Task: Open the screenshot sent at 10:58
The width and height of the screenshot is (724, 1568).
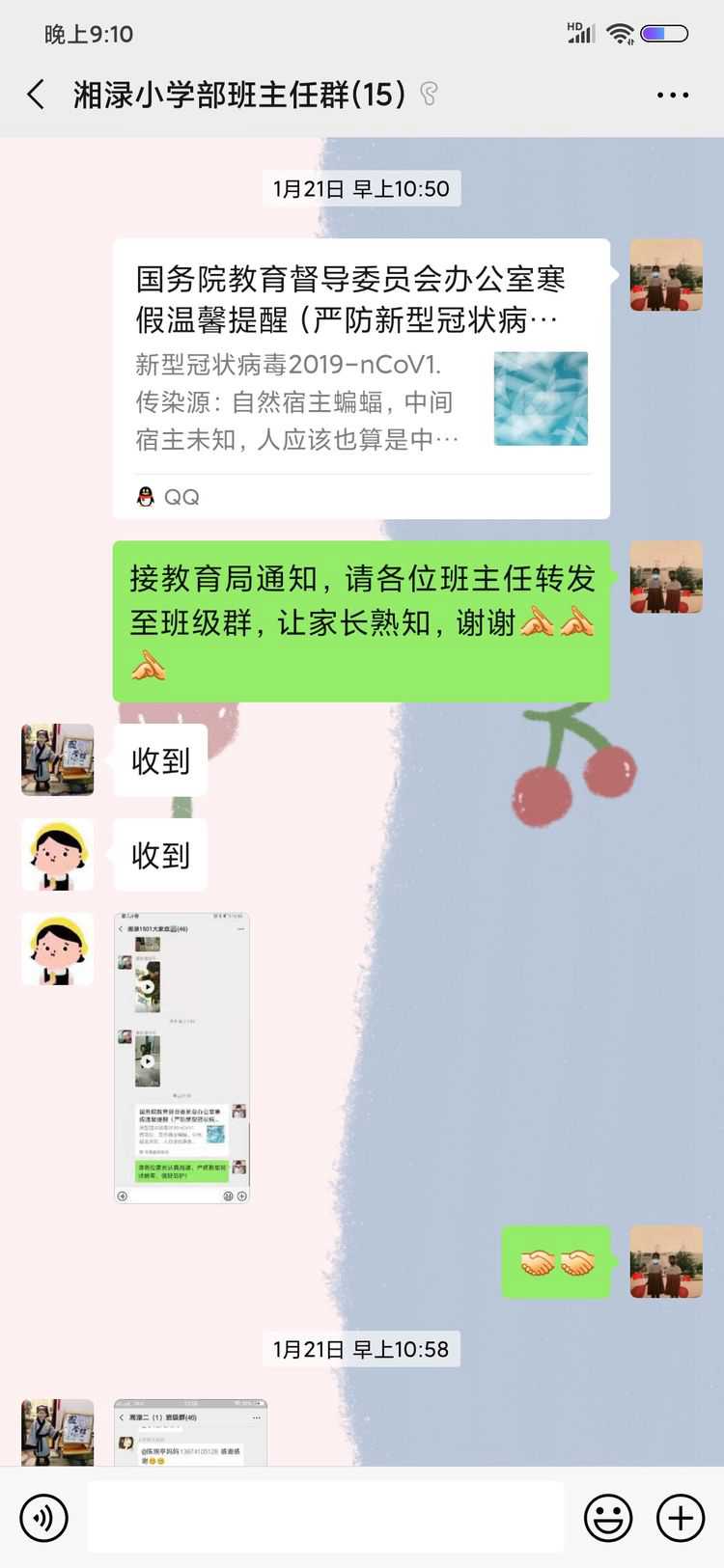Action: click(x=190, y=1433)
